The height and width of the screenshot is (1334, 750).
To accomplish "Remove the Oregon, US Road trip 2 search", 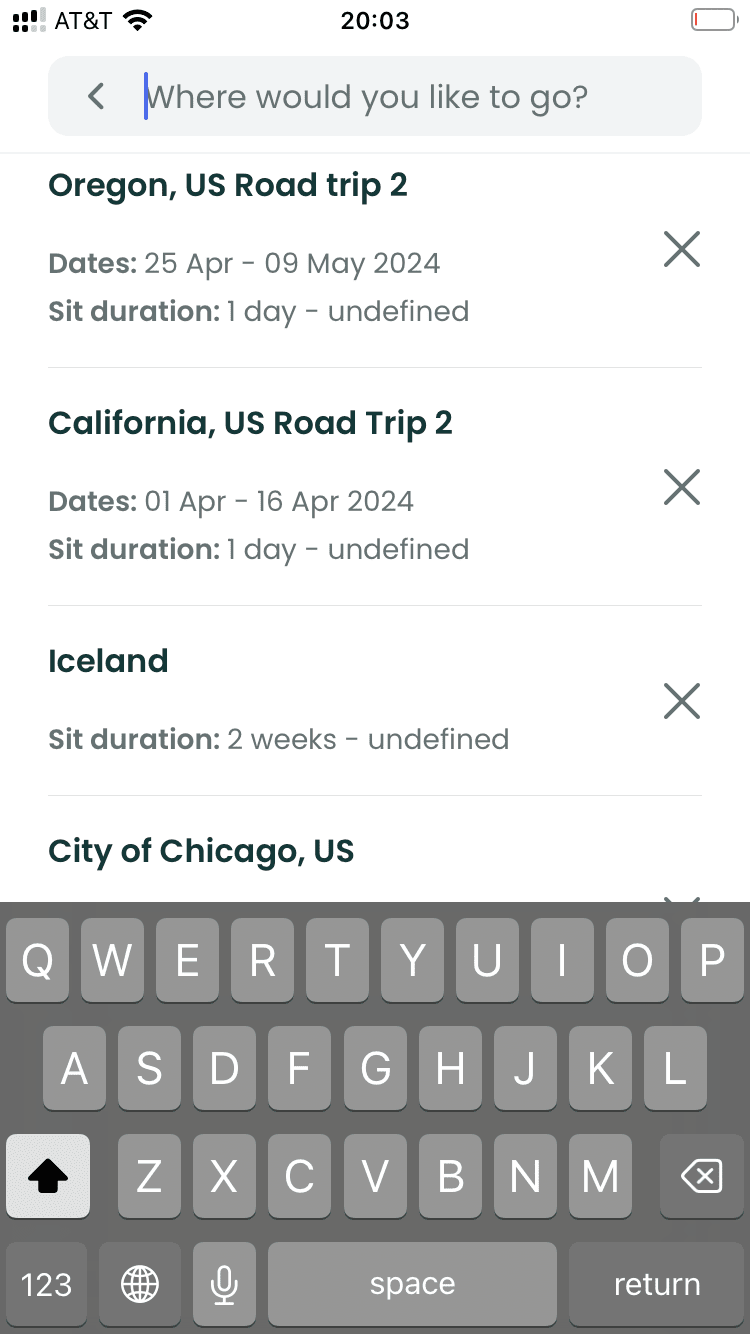I will pos(681,249).
